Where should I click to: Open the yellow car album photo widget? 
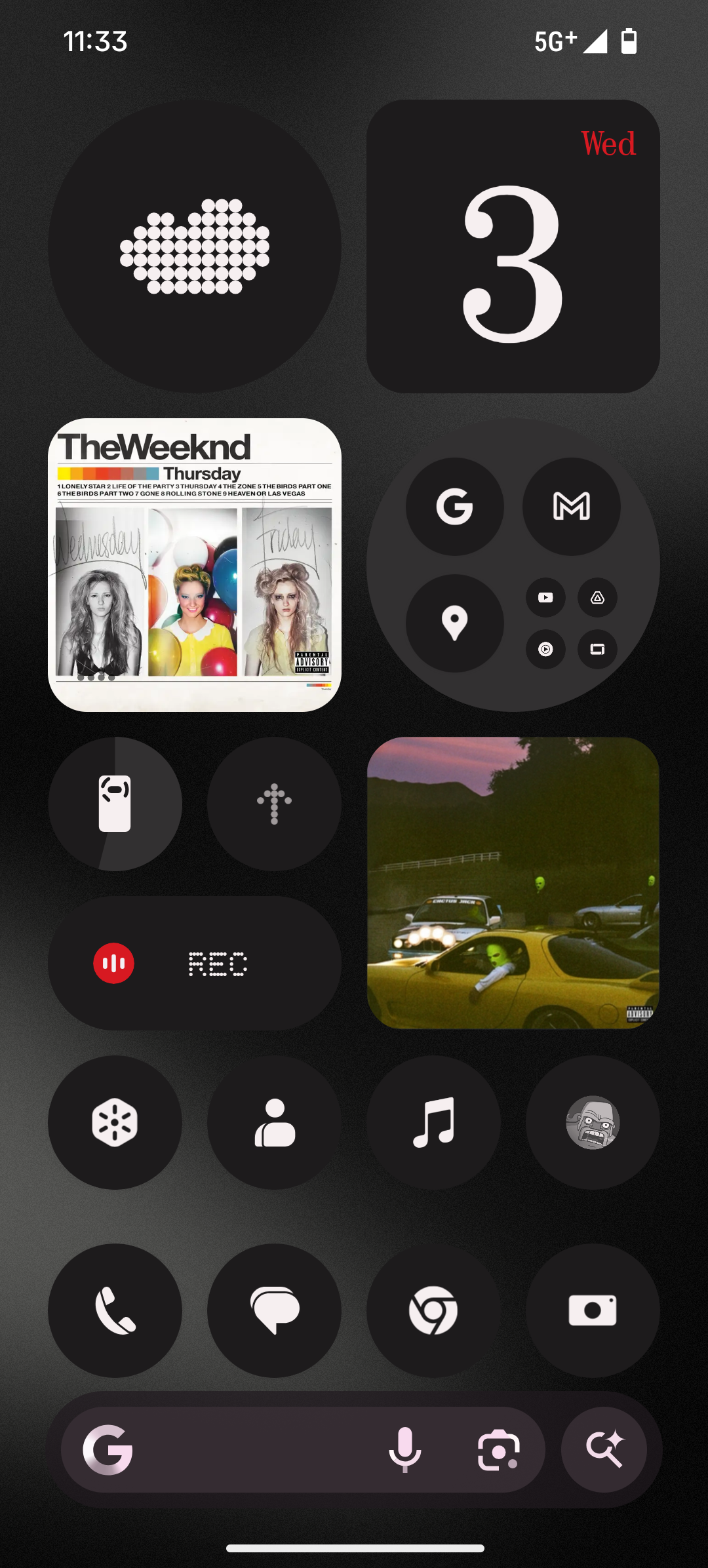point(513,882)
